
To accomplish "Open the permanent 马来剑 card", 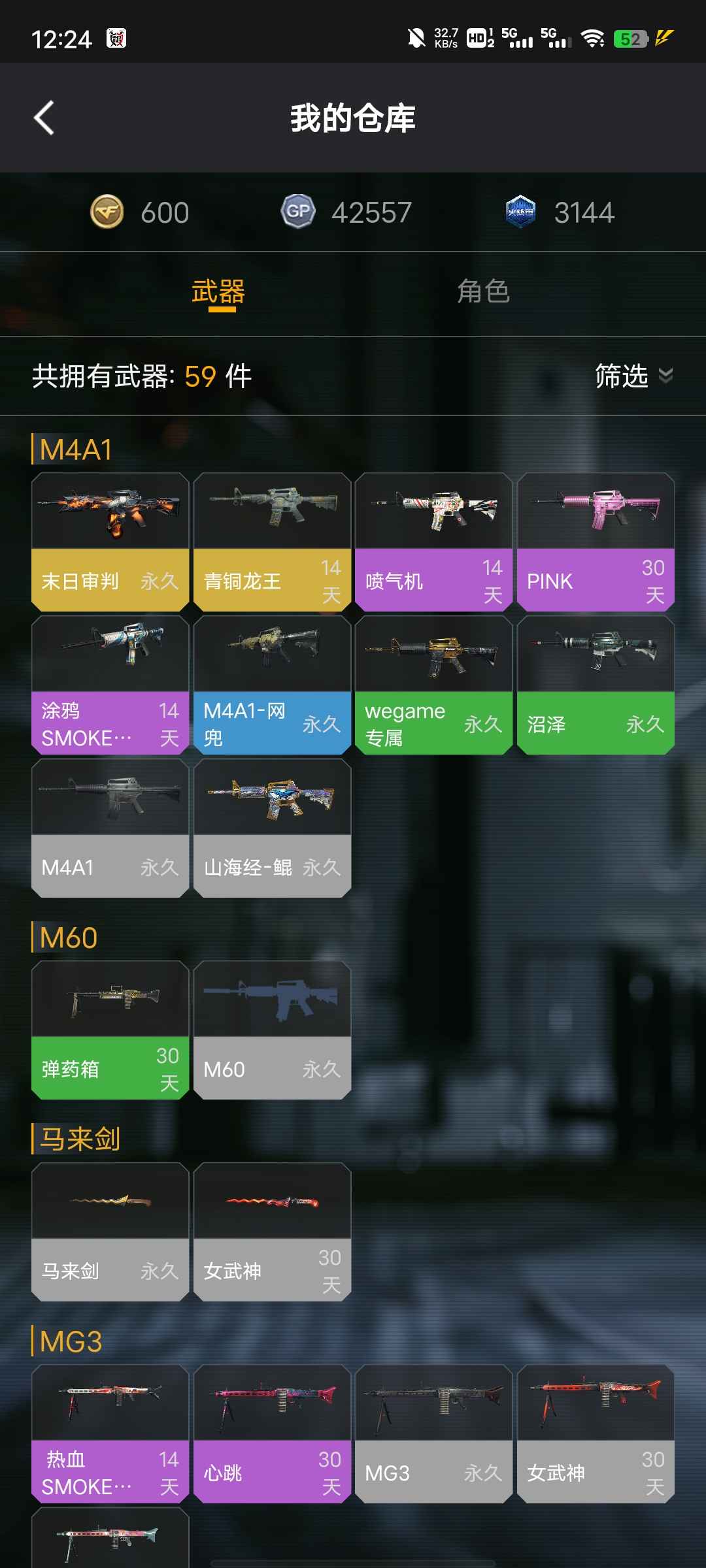I will [x=110, y=1232].
